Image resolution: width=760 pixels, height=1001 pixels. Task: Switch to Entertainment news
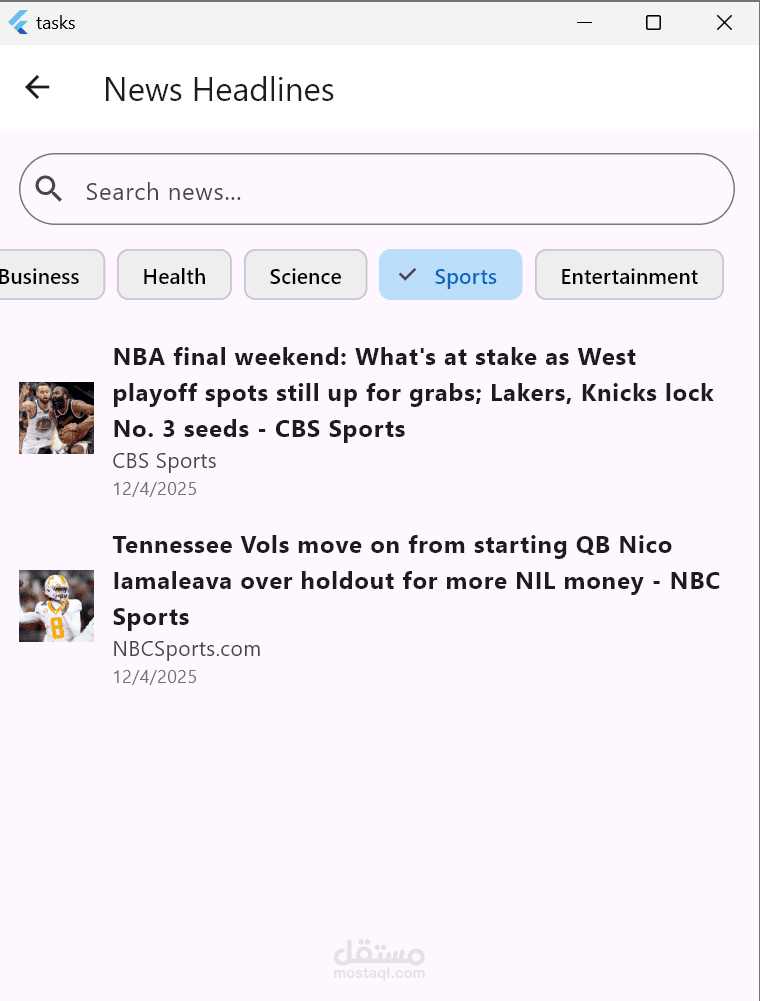tap(629, 276)
